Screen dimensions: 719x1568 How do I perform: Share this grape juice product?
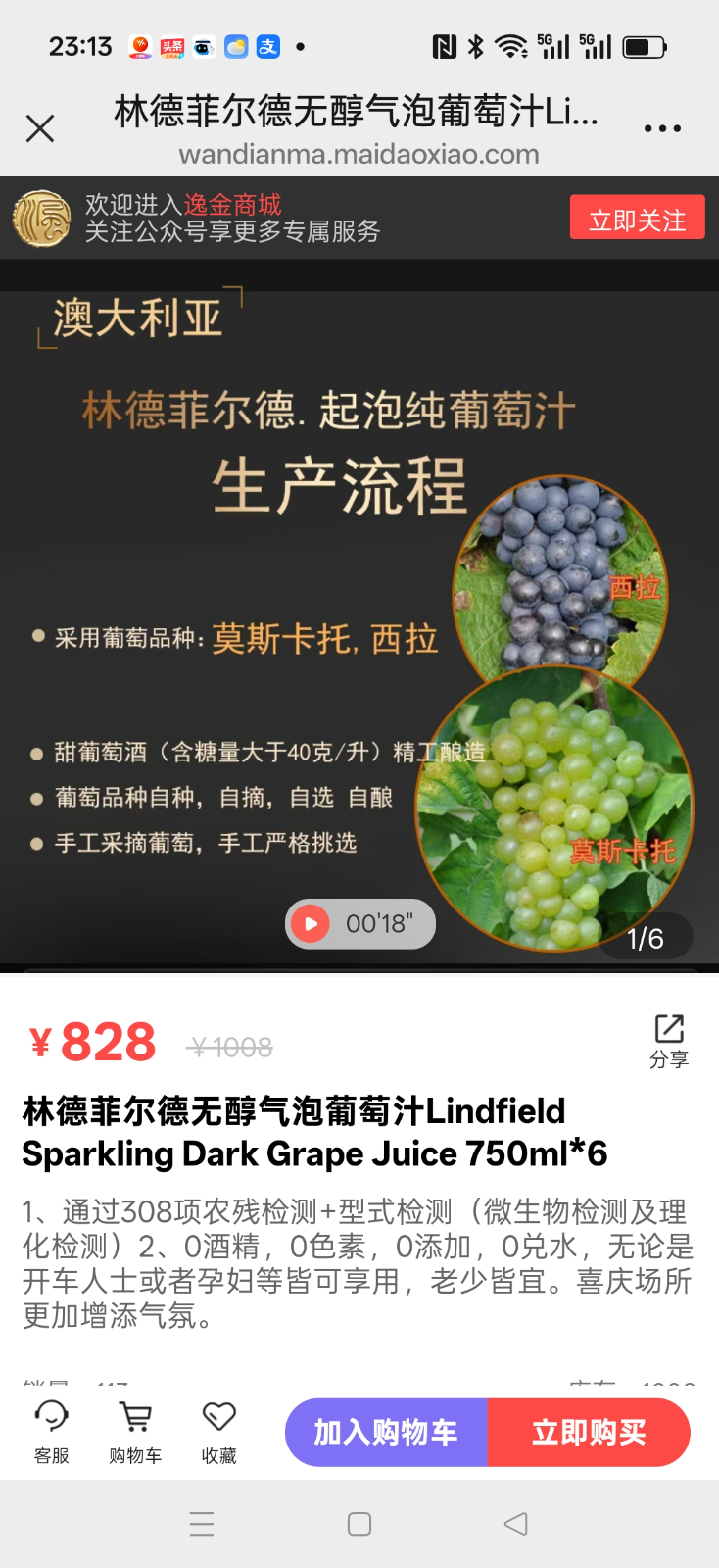[669, 1039]
